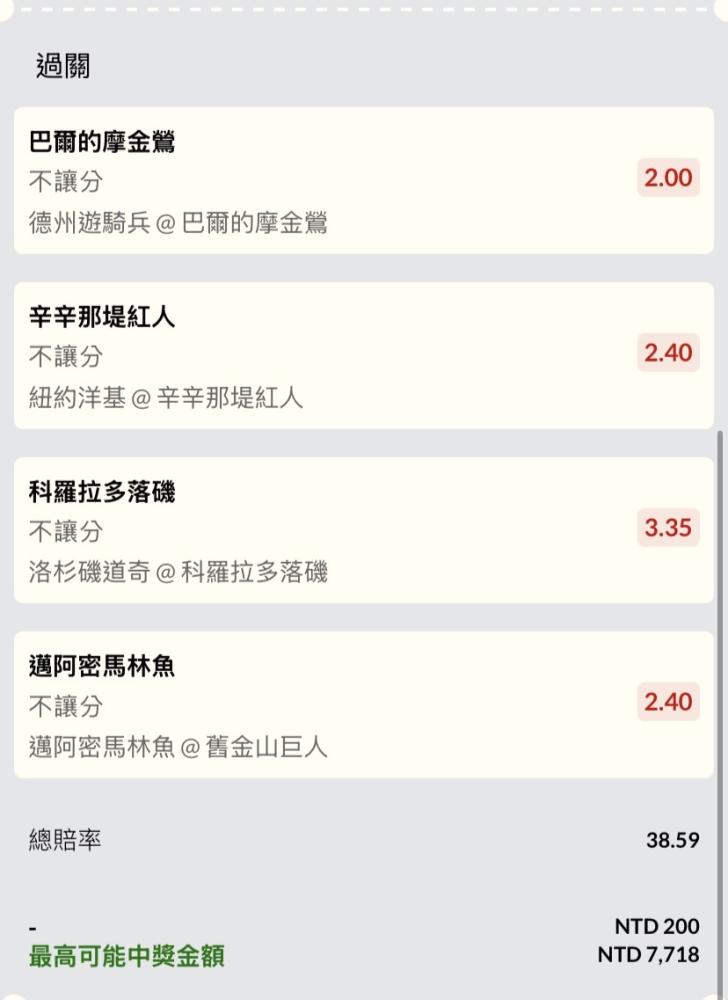Open the 辛辛那堤紅人 bet selection card
The image size is (728, 1000).
click(363, 355)
